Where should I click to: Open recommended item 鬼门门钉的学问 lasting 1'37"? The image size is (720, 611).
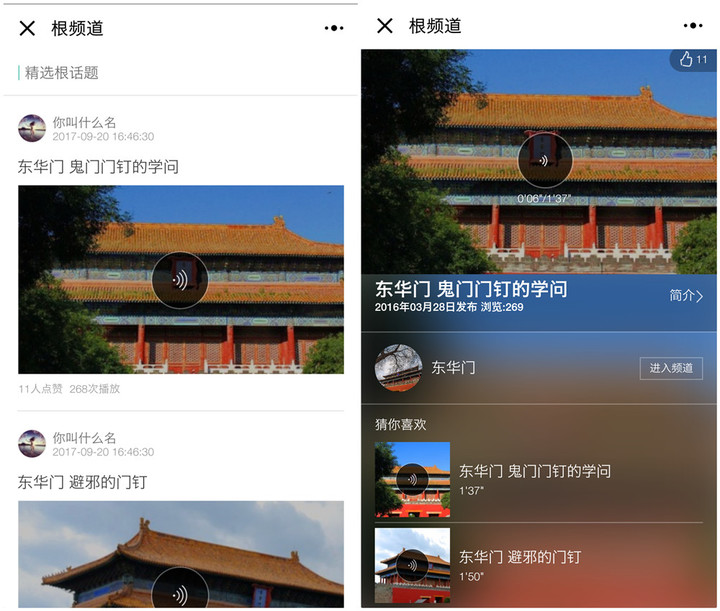point(535,479)
